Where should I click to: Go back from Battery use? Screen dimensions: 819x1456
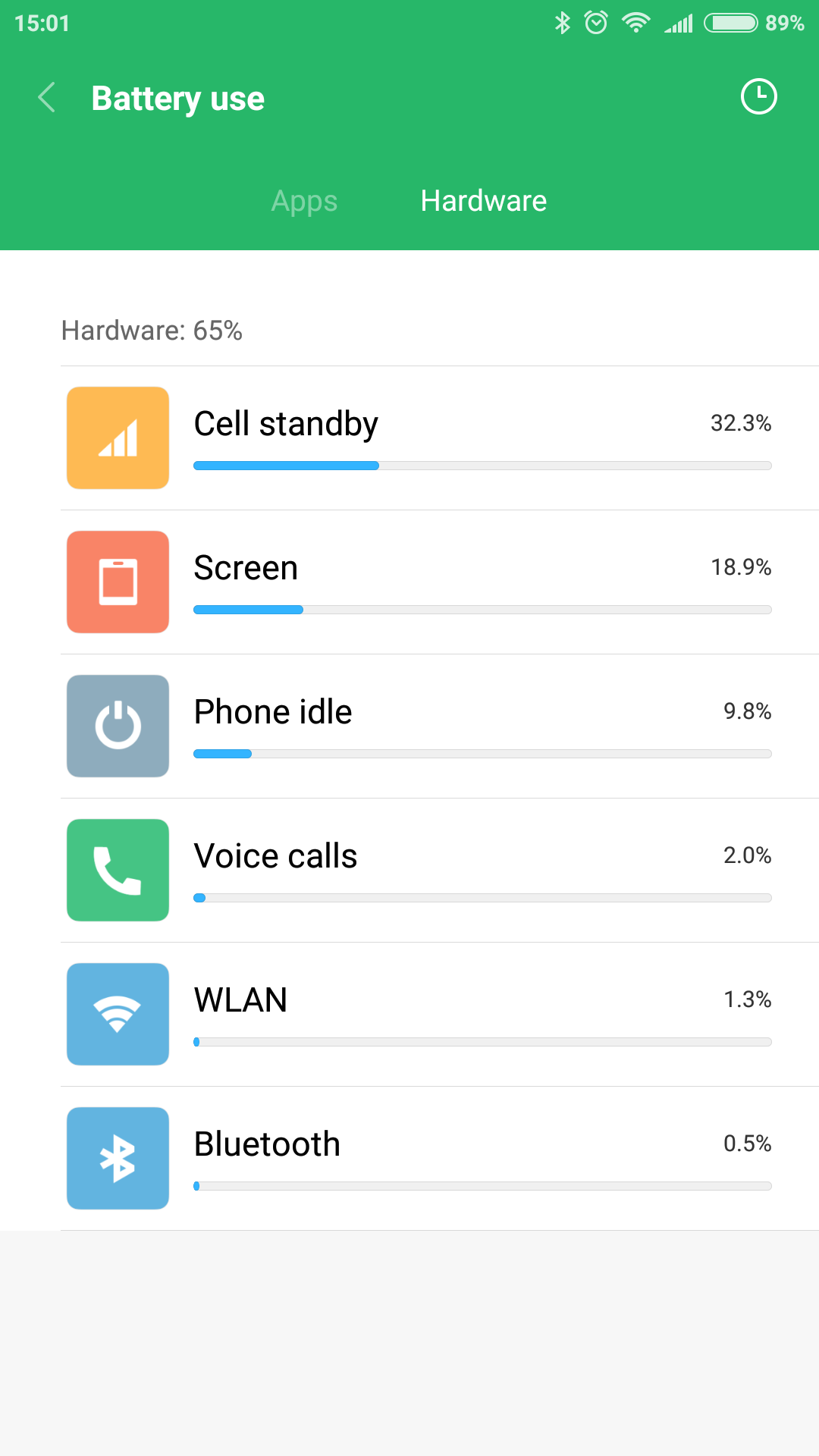(x=47, y=98)
